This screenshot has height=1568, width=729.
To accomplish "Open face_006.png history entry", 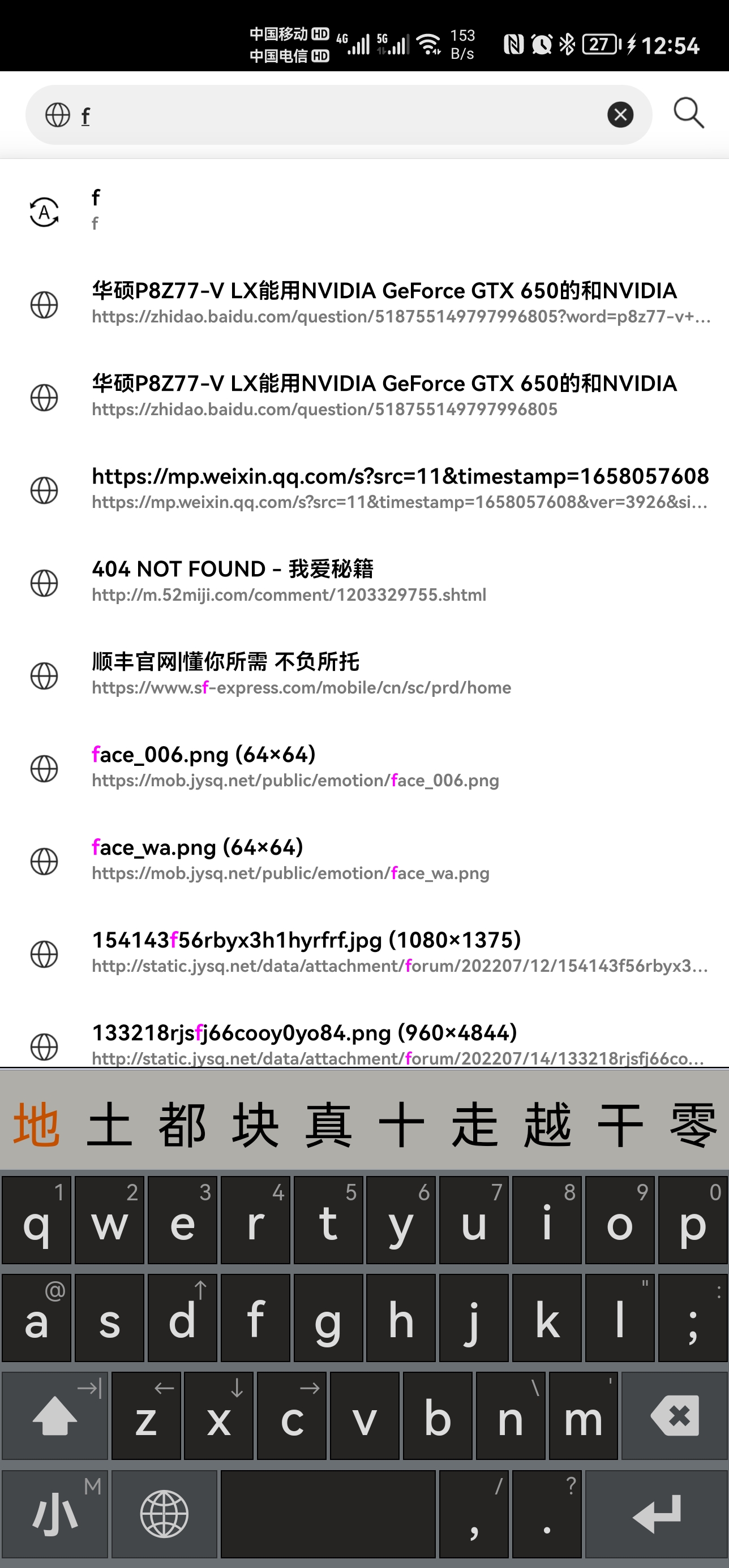I will 364,767.
